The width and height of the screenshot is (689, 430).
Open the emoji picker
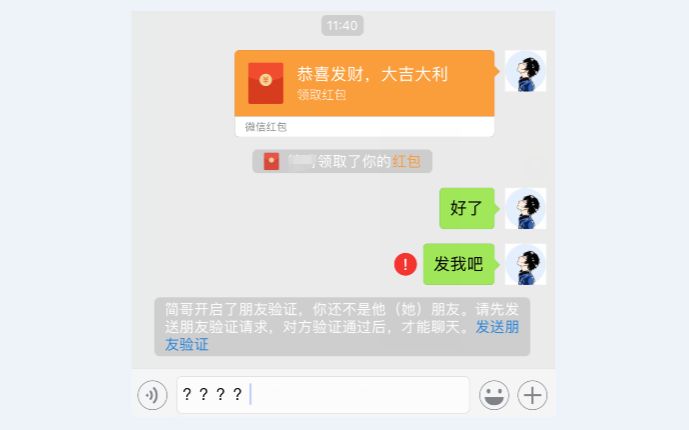pos(494,395)
